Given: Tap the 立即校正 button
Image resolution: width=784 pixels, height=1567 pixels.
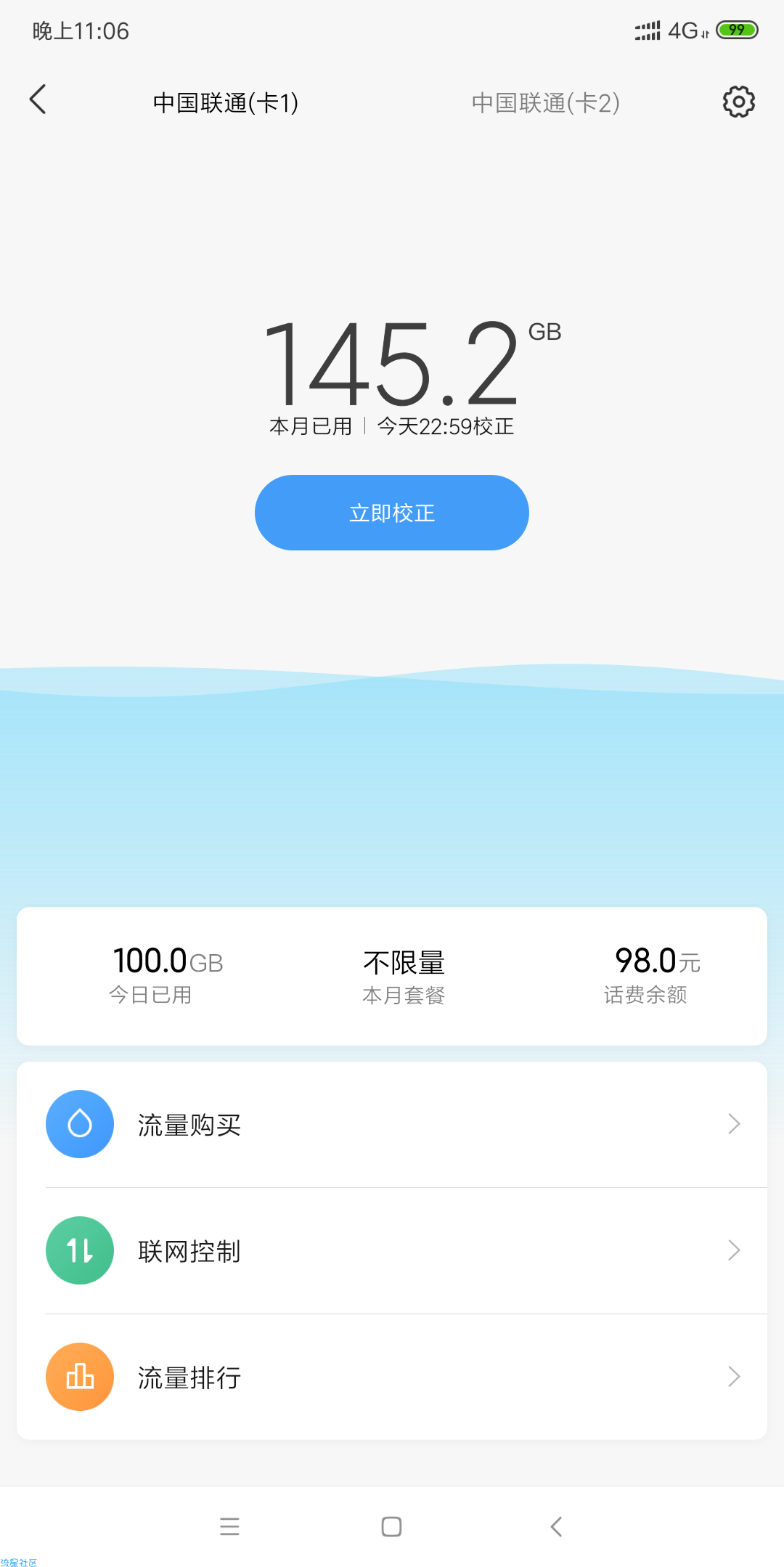Looking at the screenshot, I should (x=392, y=513).
